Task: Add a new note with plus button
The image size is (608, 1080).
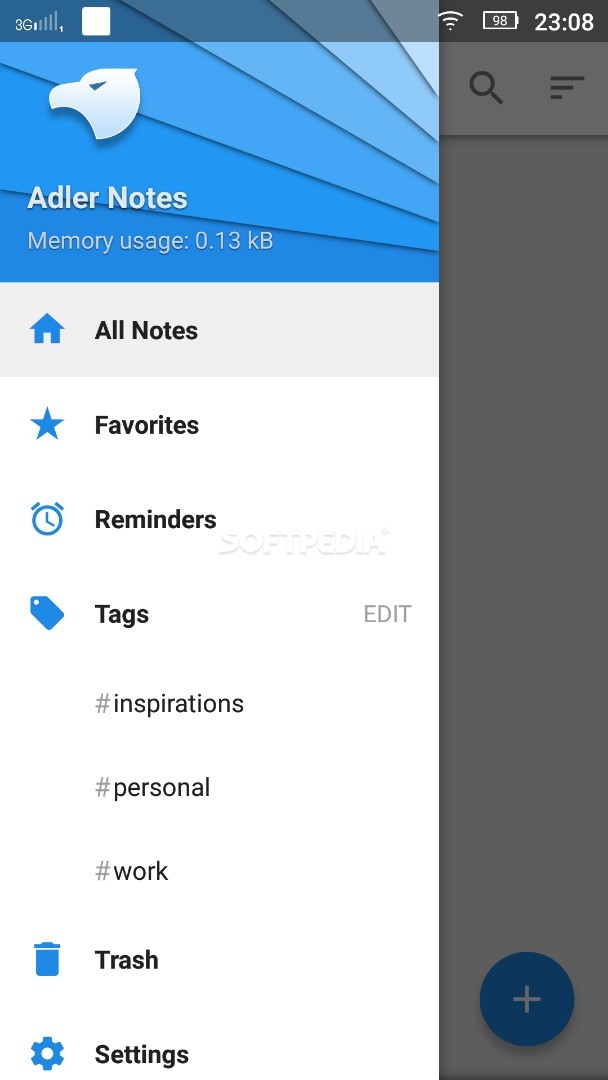Action: point(526,999)
